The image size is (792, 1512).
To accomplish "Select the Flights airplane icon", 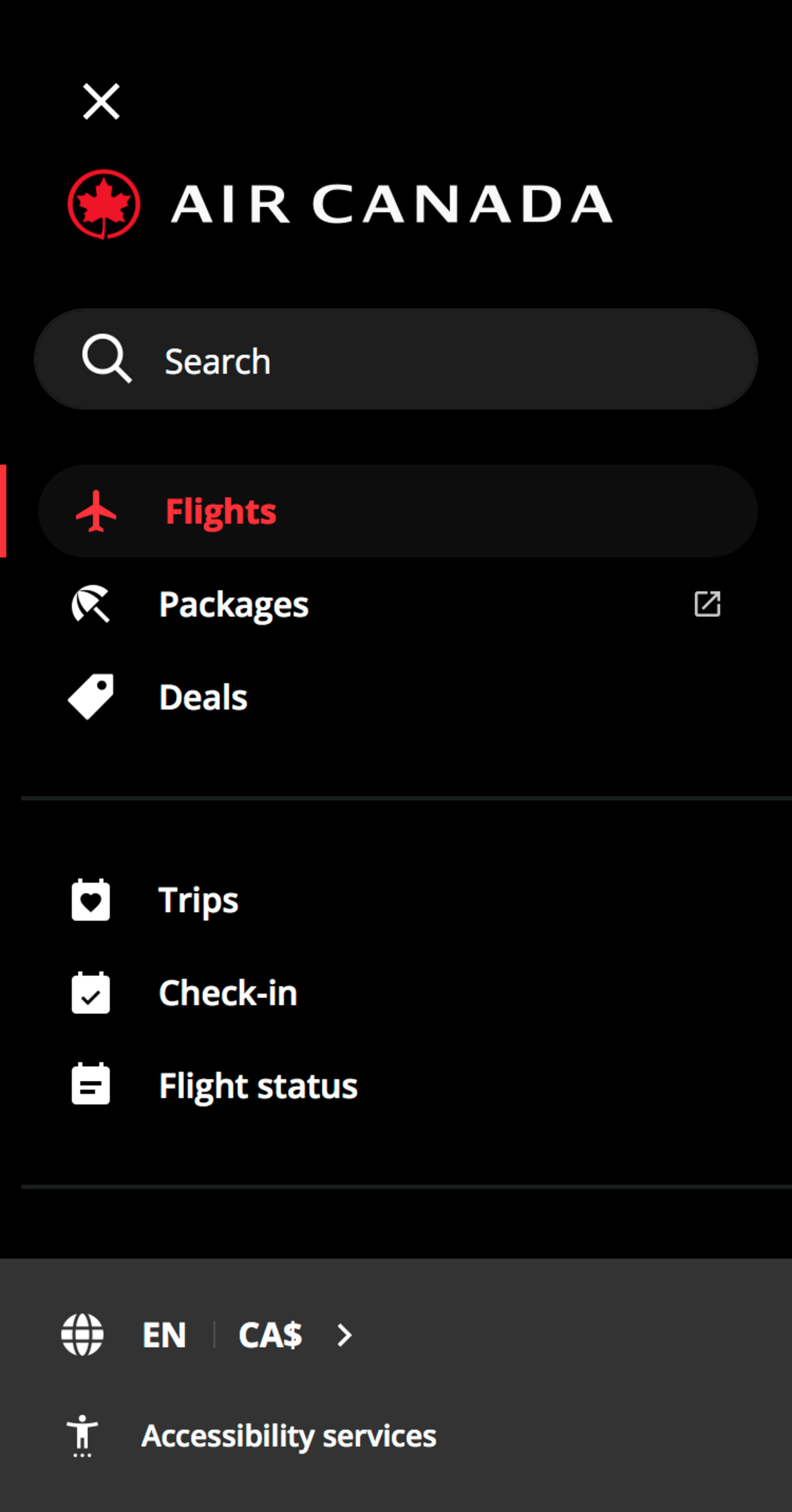I will tap(96, 509).
